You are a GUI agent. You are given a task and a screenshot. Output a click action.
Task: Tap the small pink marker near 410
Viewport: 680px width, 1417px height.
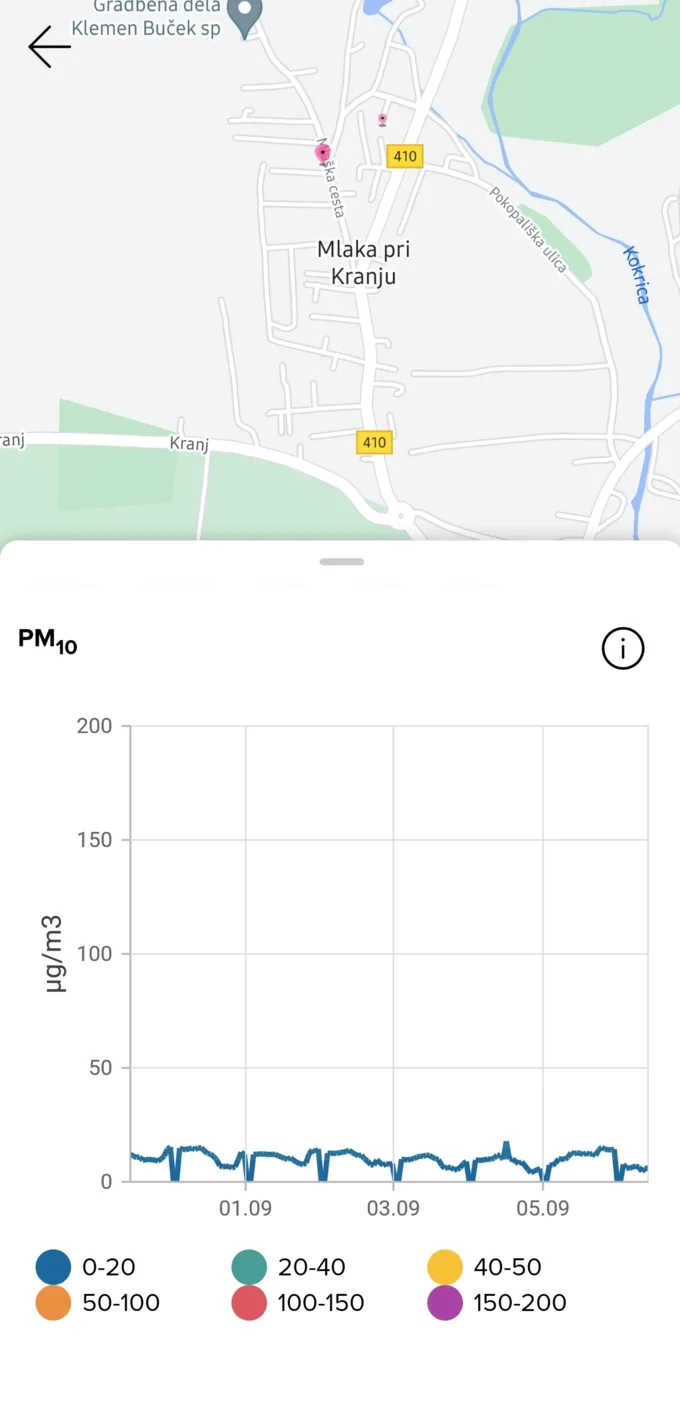(382, 120)
